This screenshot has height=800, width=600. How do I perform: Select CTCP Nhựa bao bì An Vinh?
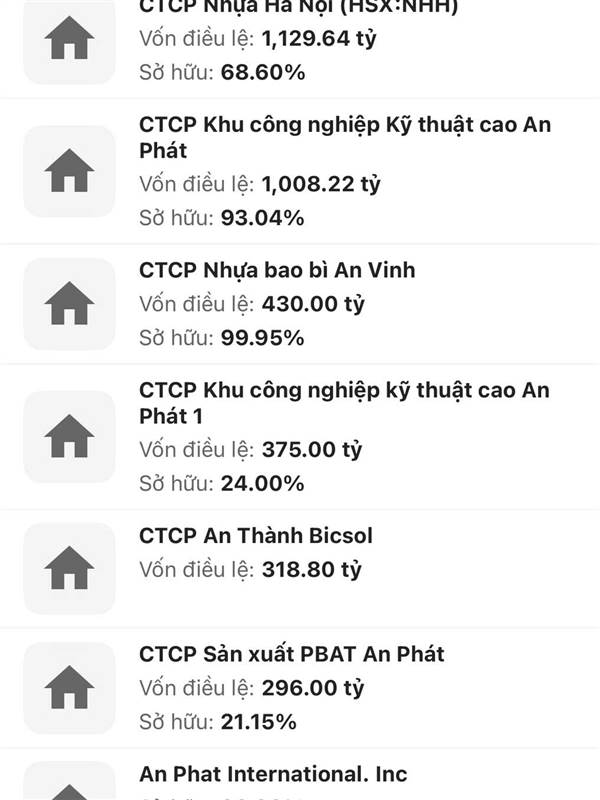click(x=300, y=304)
